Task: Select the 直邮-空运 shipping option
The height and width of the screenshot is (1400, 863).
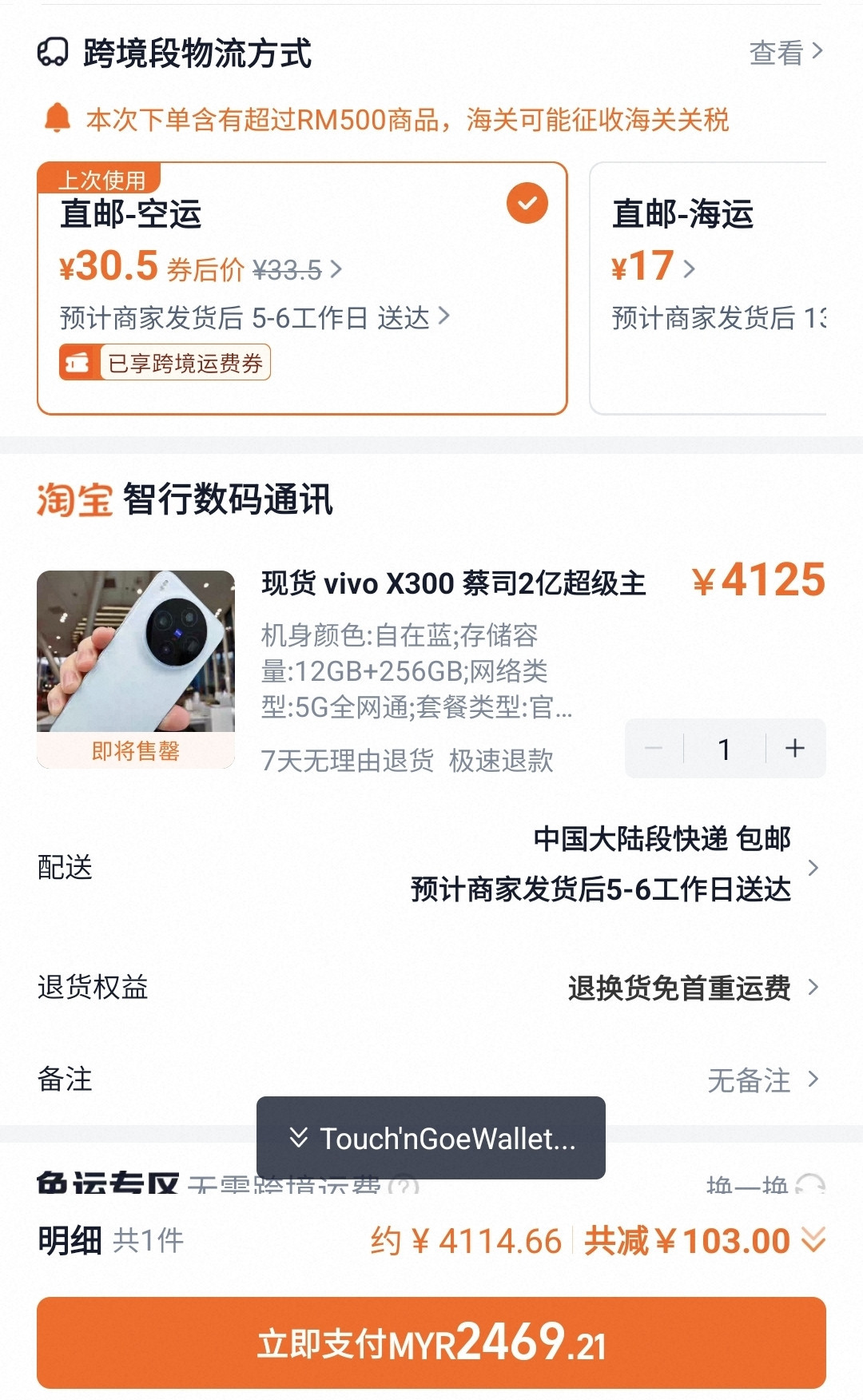Action: coord(302,288)
